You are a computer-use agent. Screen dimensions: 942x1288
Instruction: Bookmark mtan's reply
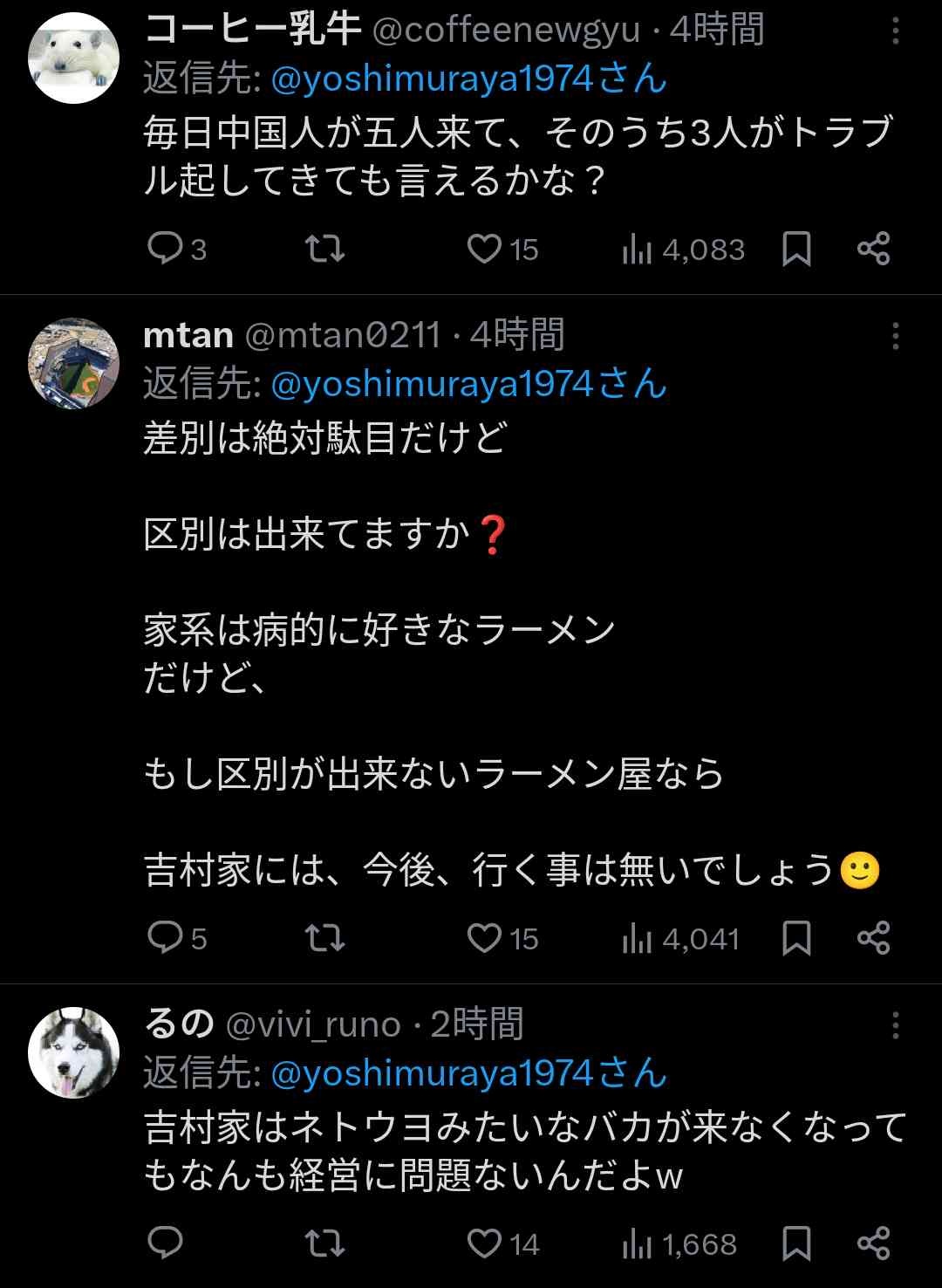click(796, 938)
